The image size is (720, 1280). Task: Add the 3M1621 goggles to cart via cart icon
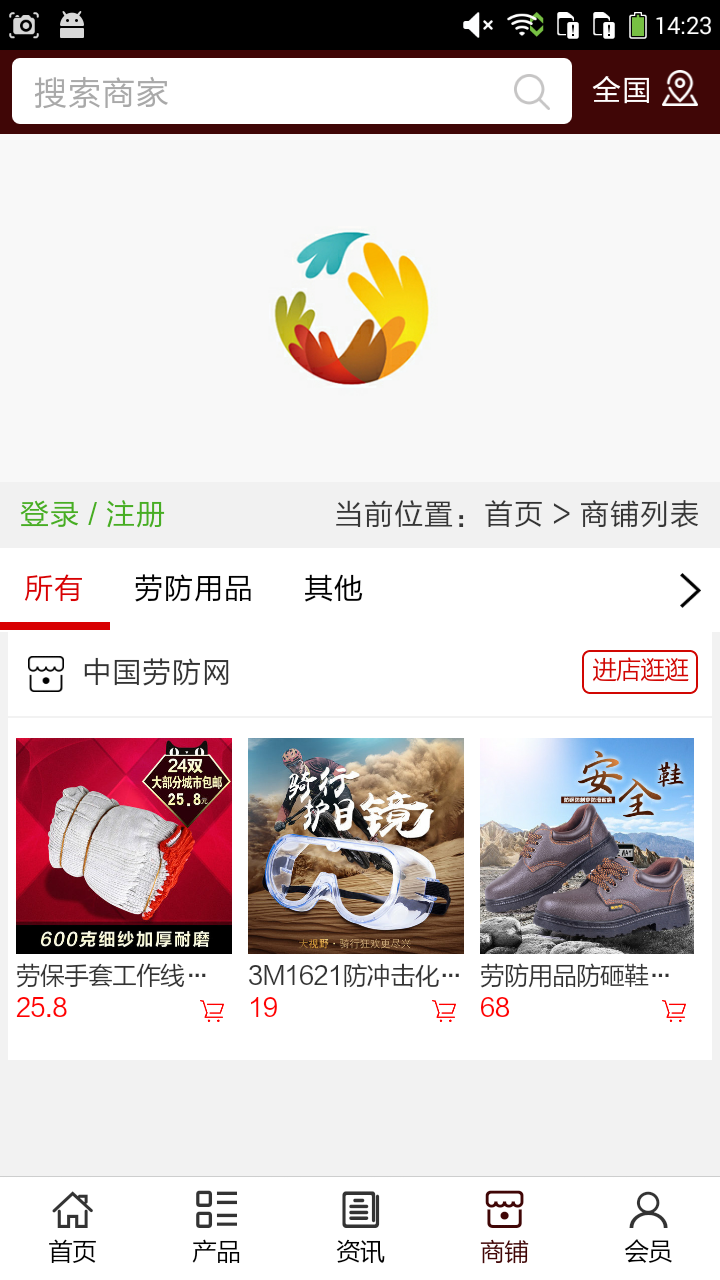click(444, 1010)
